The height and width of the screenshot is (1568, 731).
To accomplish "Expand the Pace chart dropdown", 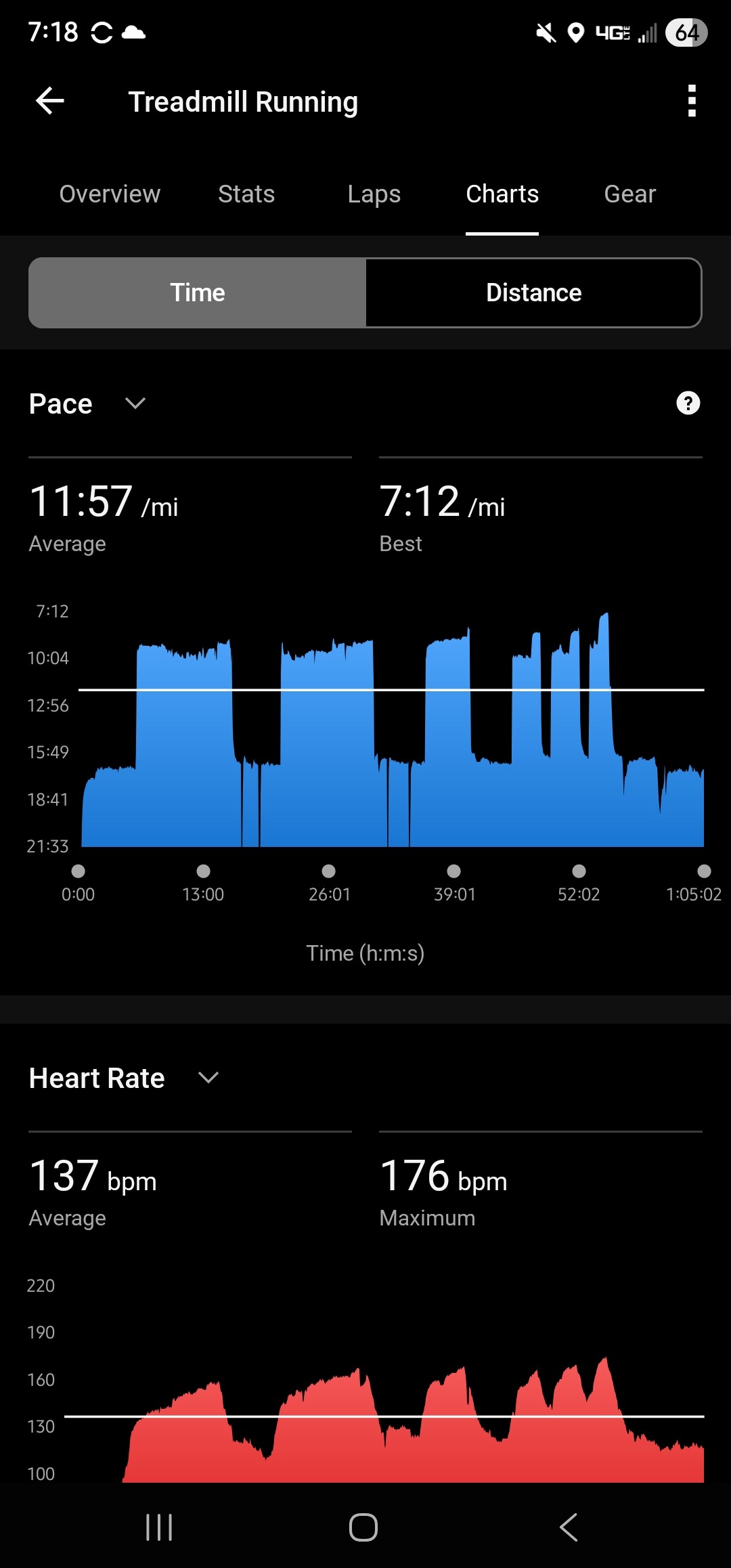I will pyautogui.click(x=135, y=404).
